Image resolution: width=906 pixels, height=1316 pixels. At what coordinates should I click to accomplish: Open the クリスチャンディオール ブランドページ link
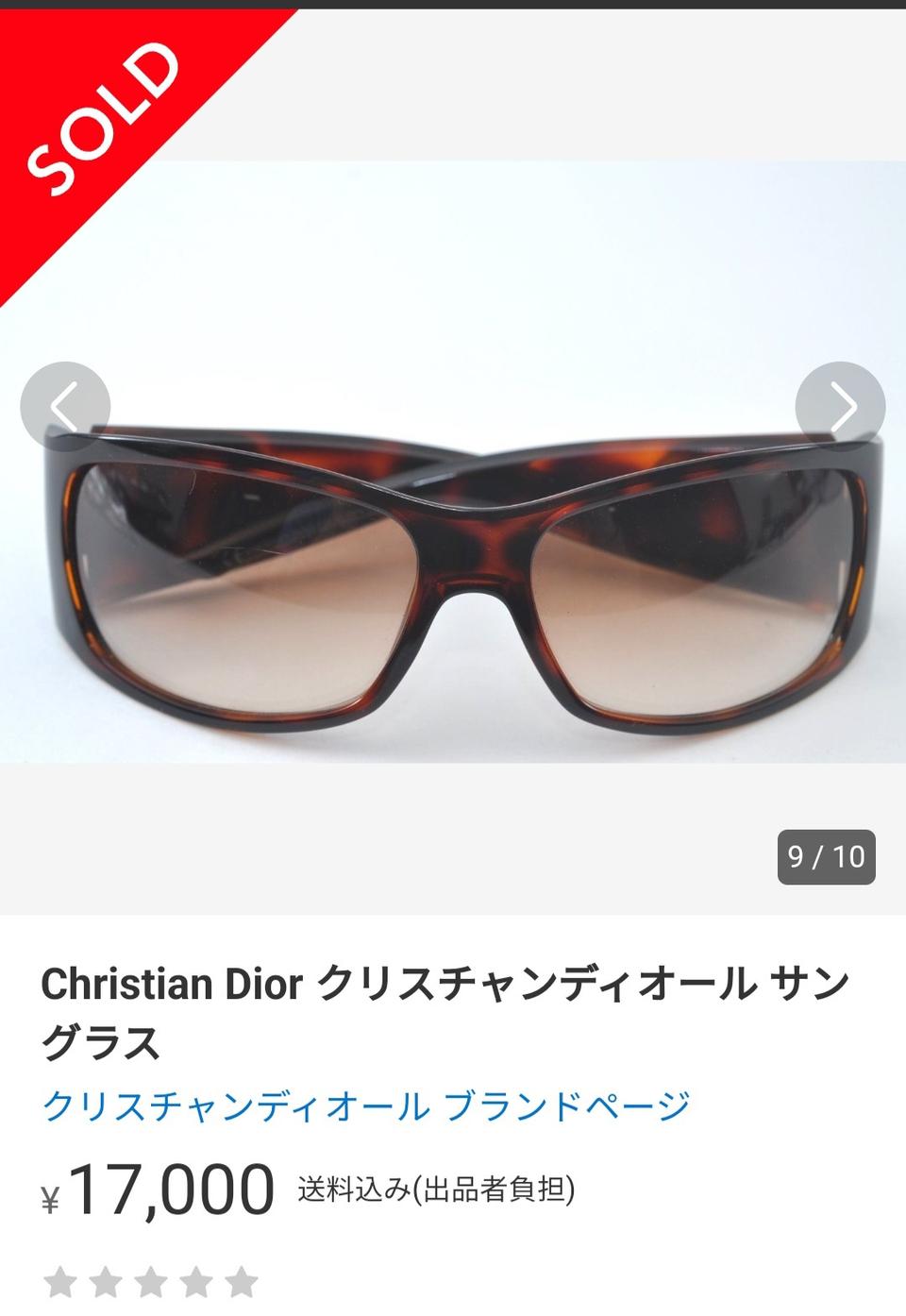(366, 1105)
